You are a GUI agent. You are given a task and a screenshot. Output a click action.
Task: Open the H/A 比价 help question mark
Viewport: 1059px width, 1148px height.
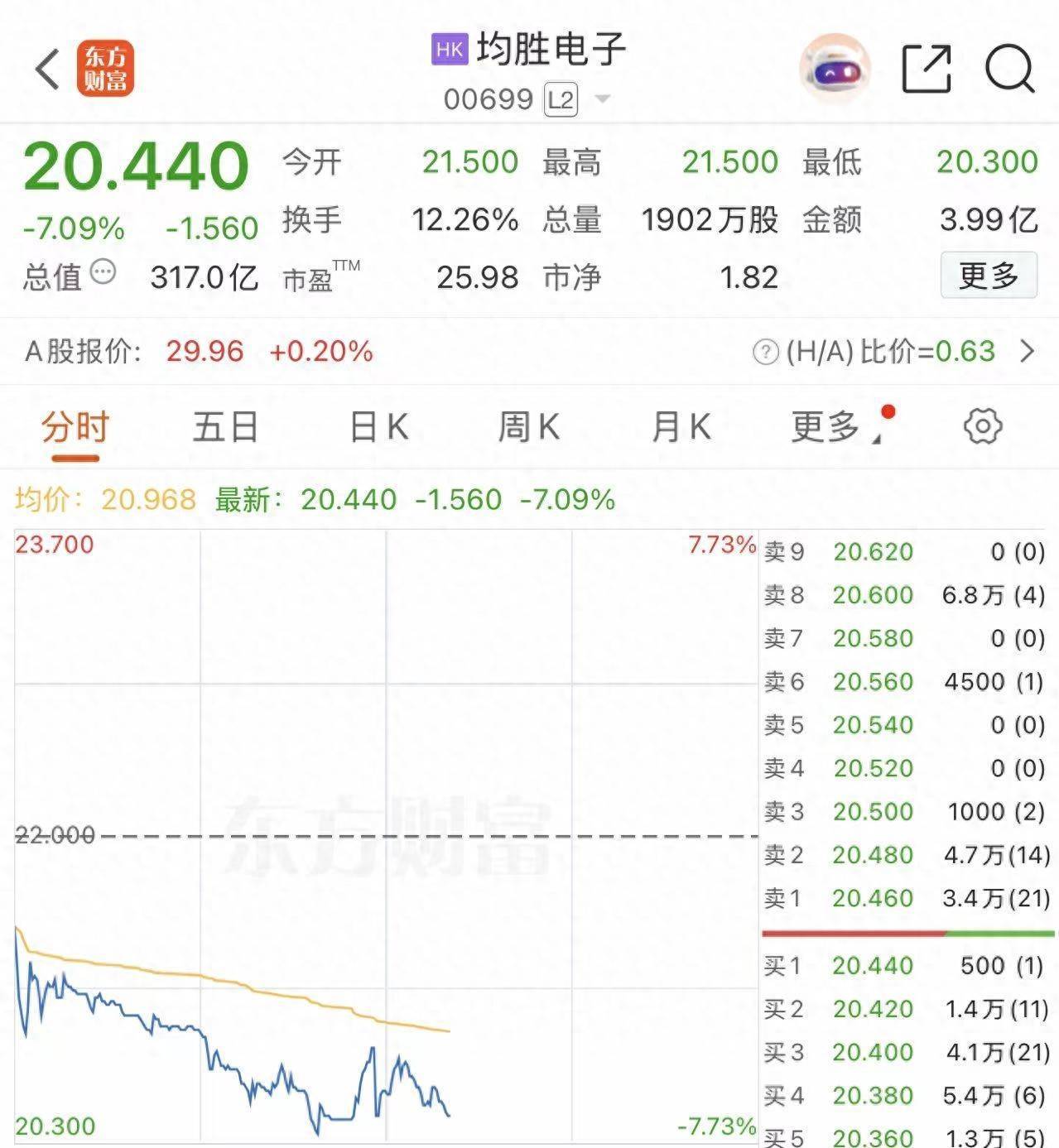[765, 353]
